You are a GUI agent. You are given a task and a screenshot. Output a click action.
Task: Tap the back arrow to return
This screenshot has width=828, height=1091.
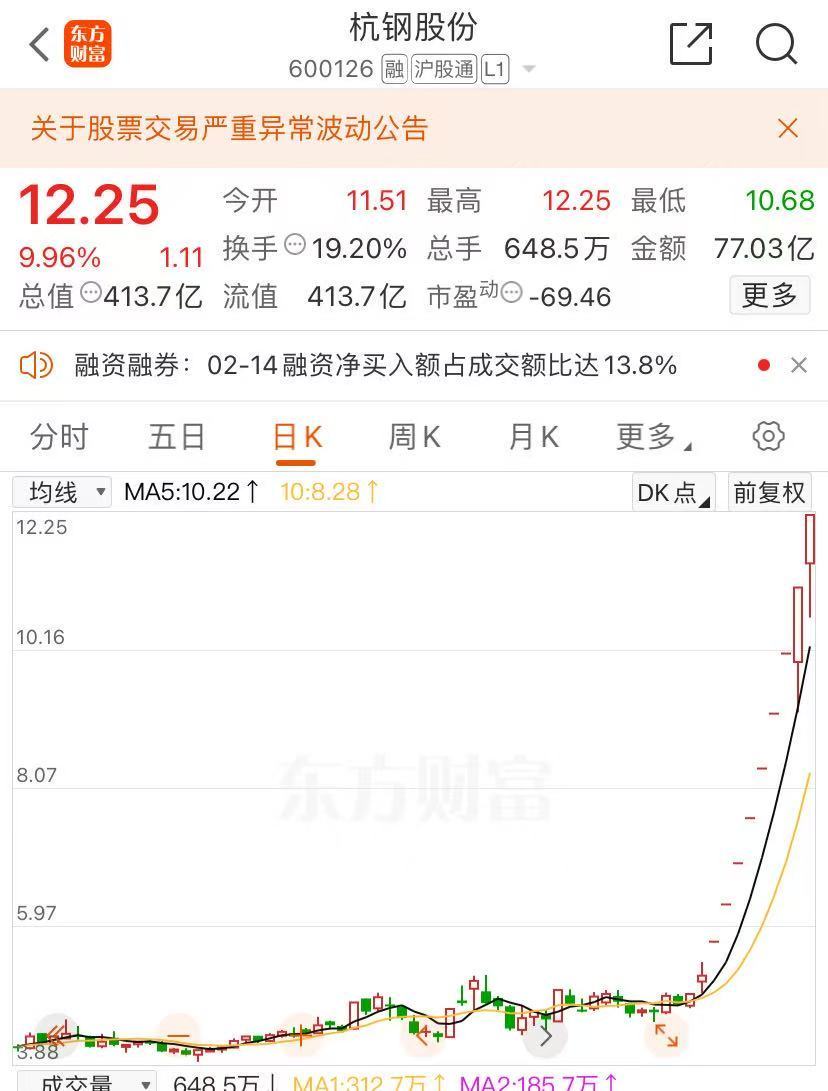tap(38, 44)
